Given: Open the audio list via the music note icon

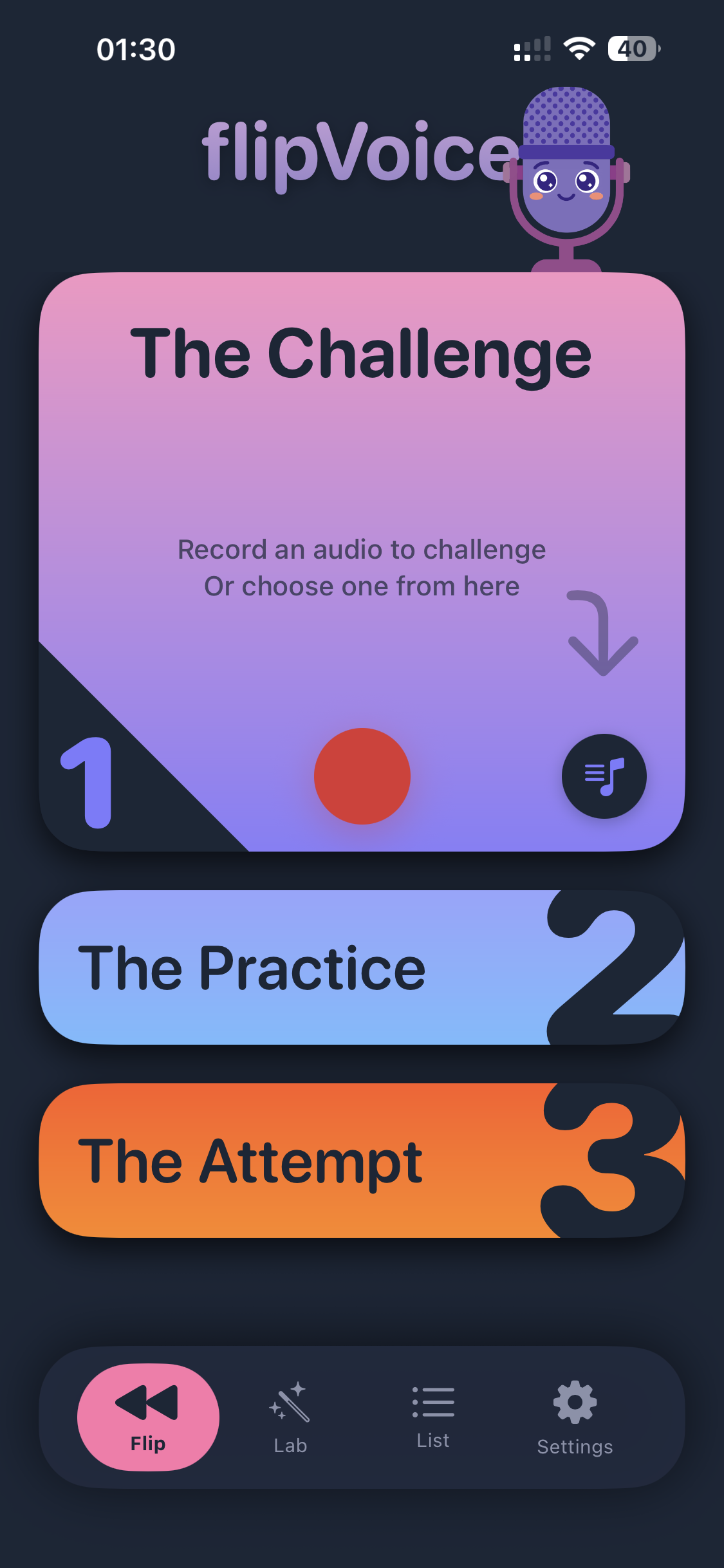Looking at the screenshot, I should pyautogui.click(x=604, y=777).
